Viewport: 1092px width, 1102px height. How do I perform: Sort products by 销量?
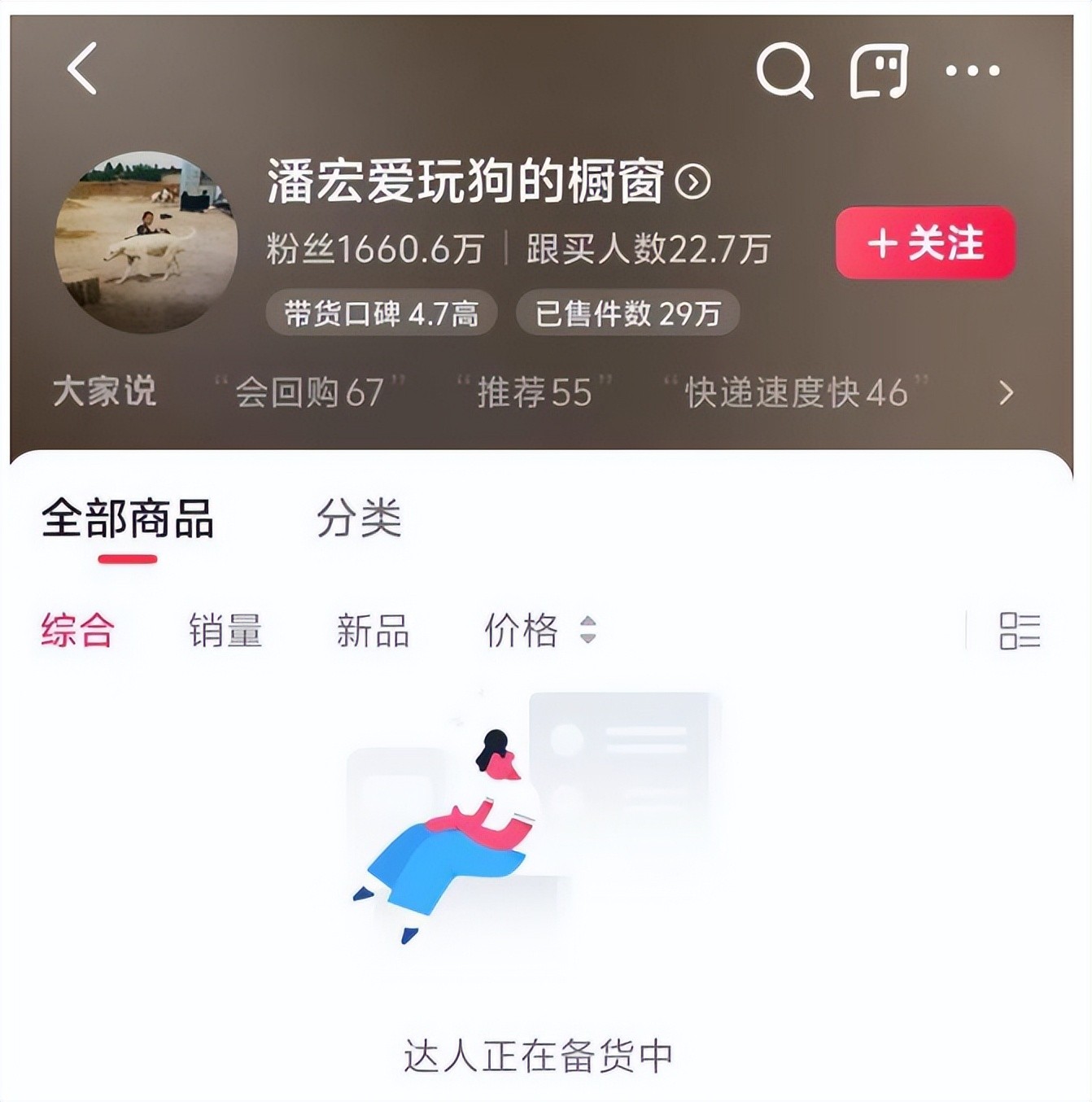[225, 631]
